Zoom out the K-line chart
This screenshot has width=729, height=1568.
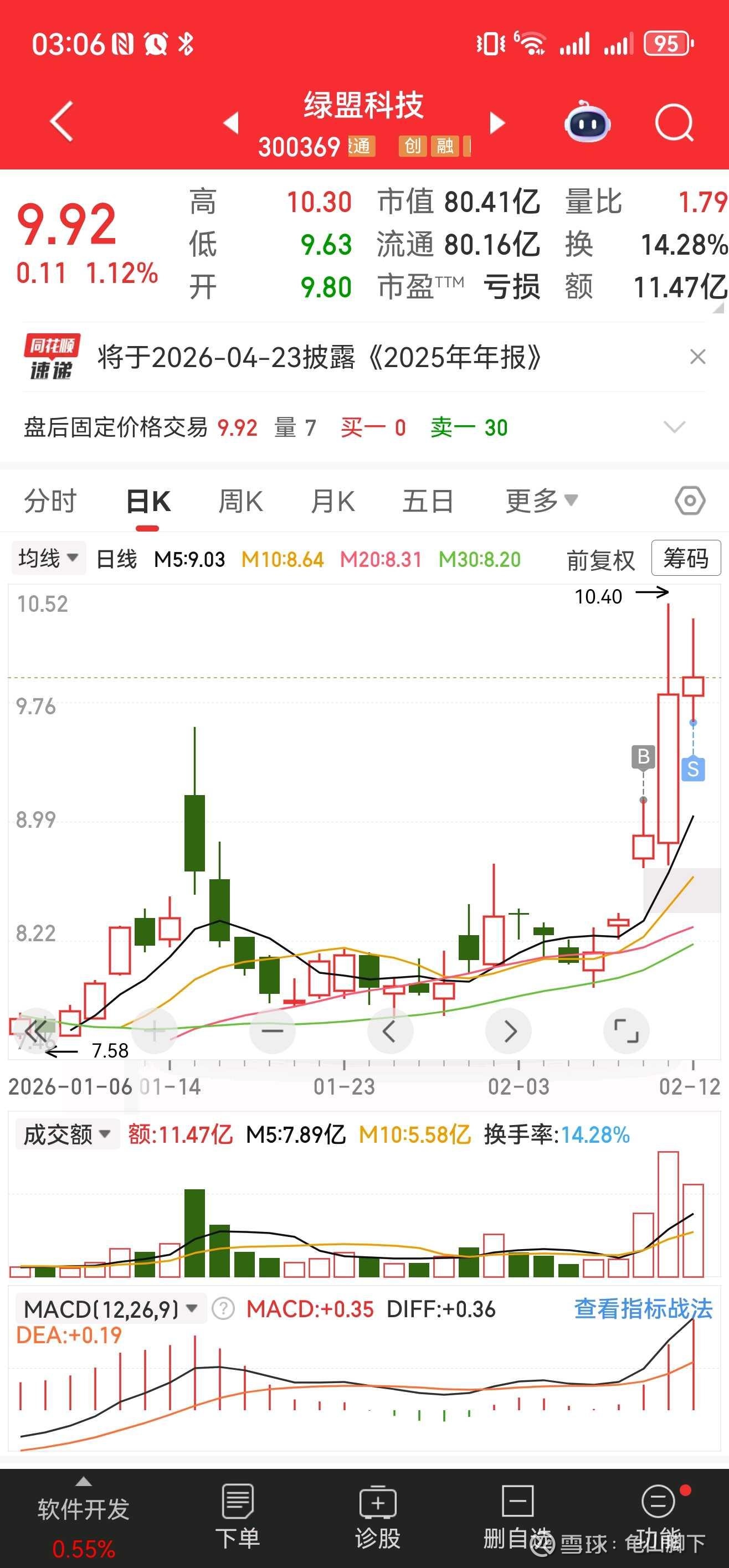[272, 1030]
